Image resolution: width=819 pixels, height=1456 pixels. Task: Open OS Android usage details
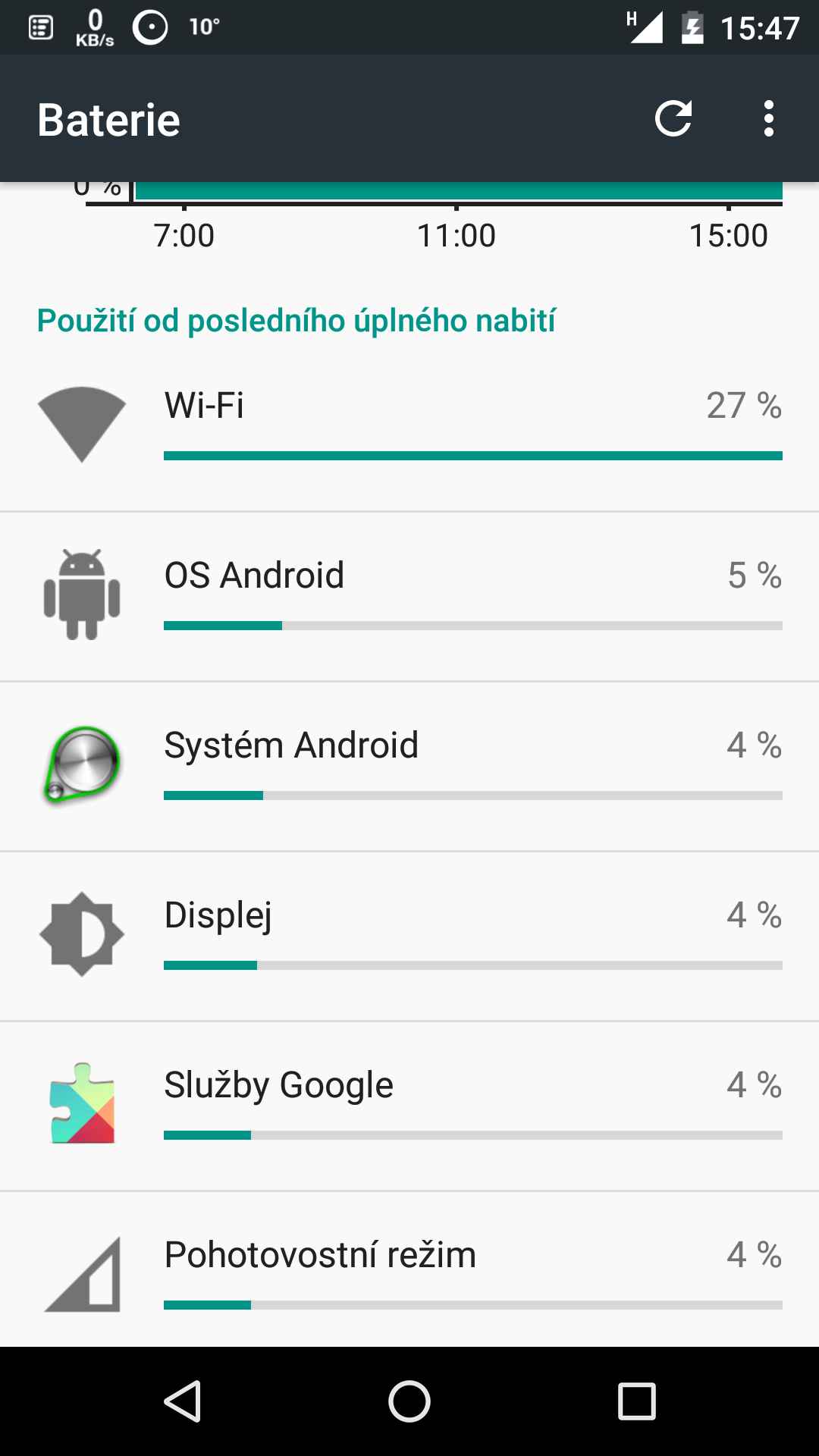(409, 597)
